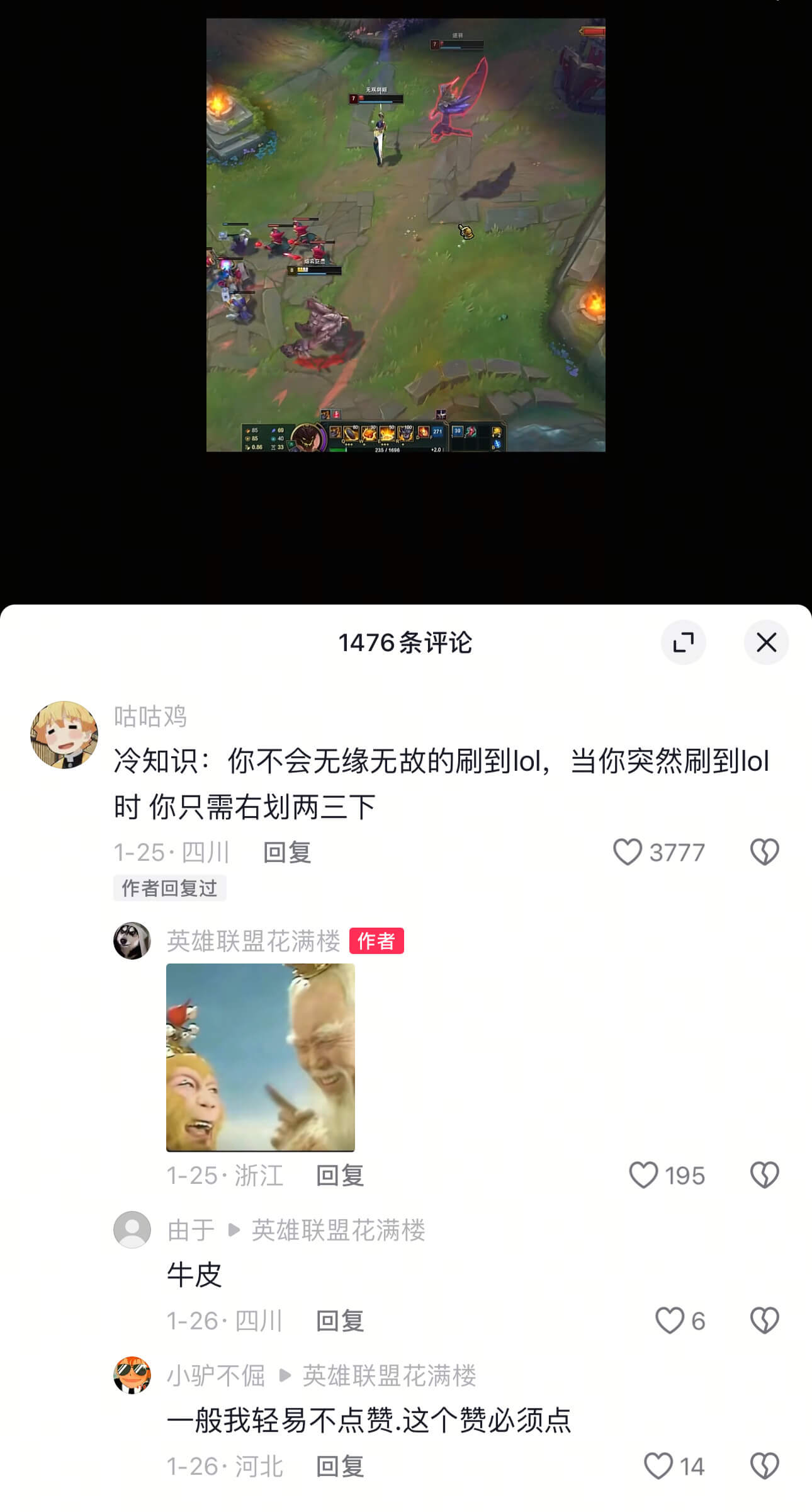Open 咕咕鸡's profile avatar
The image size is (812, 1512).
(x=64, y=734)
